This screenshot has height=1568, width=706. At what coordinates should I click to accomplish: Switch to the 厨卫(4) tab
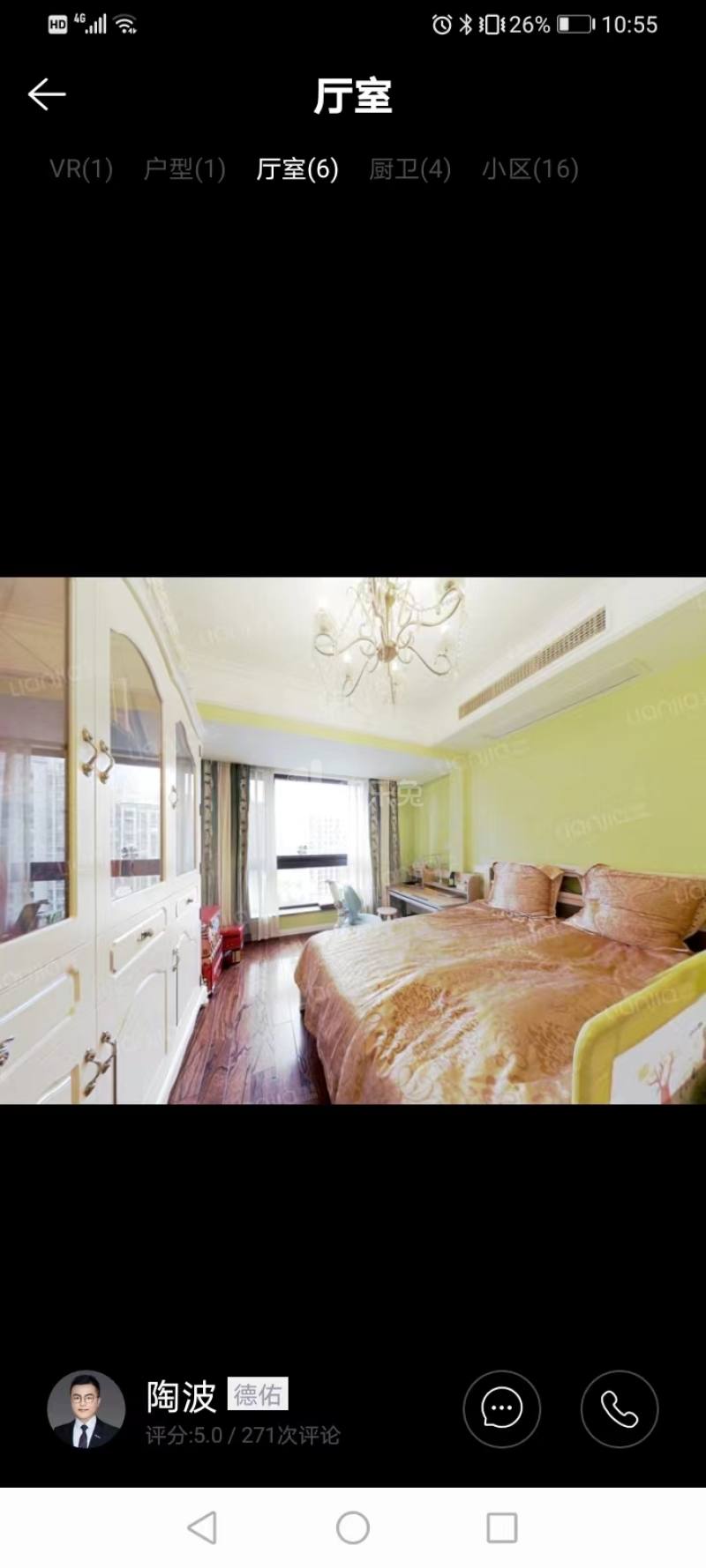[x=409, y=168]
